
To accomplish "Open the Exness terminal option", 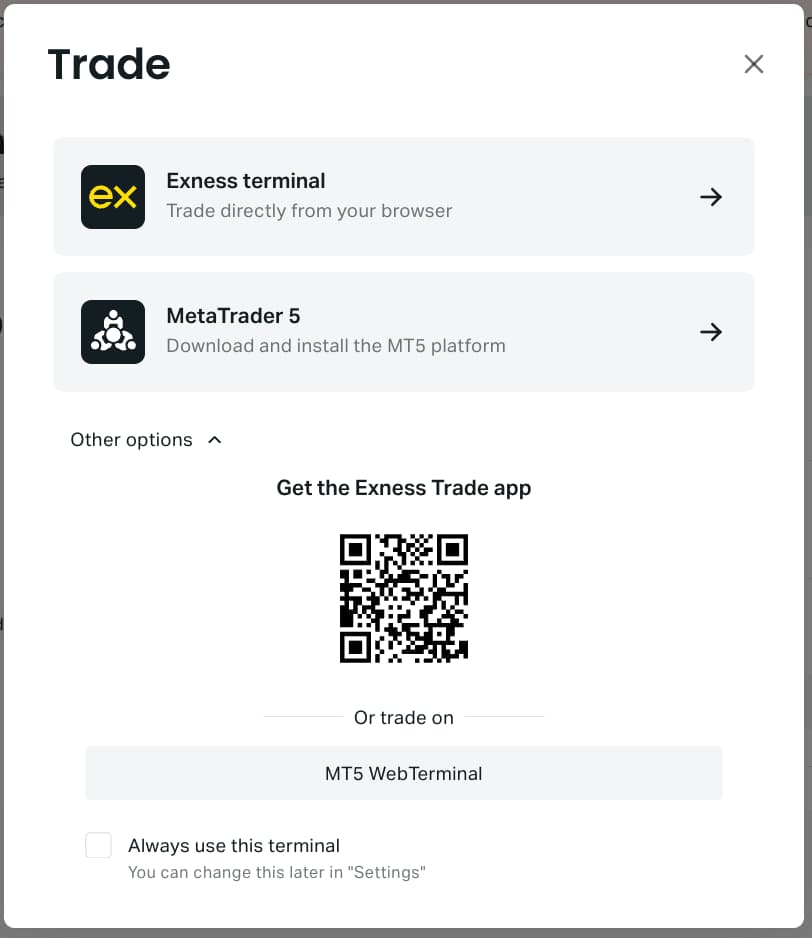I will (x=403, y=196).
